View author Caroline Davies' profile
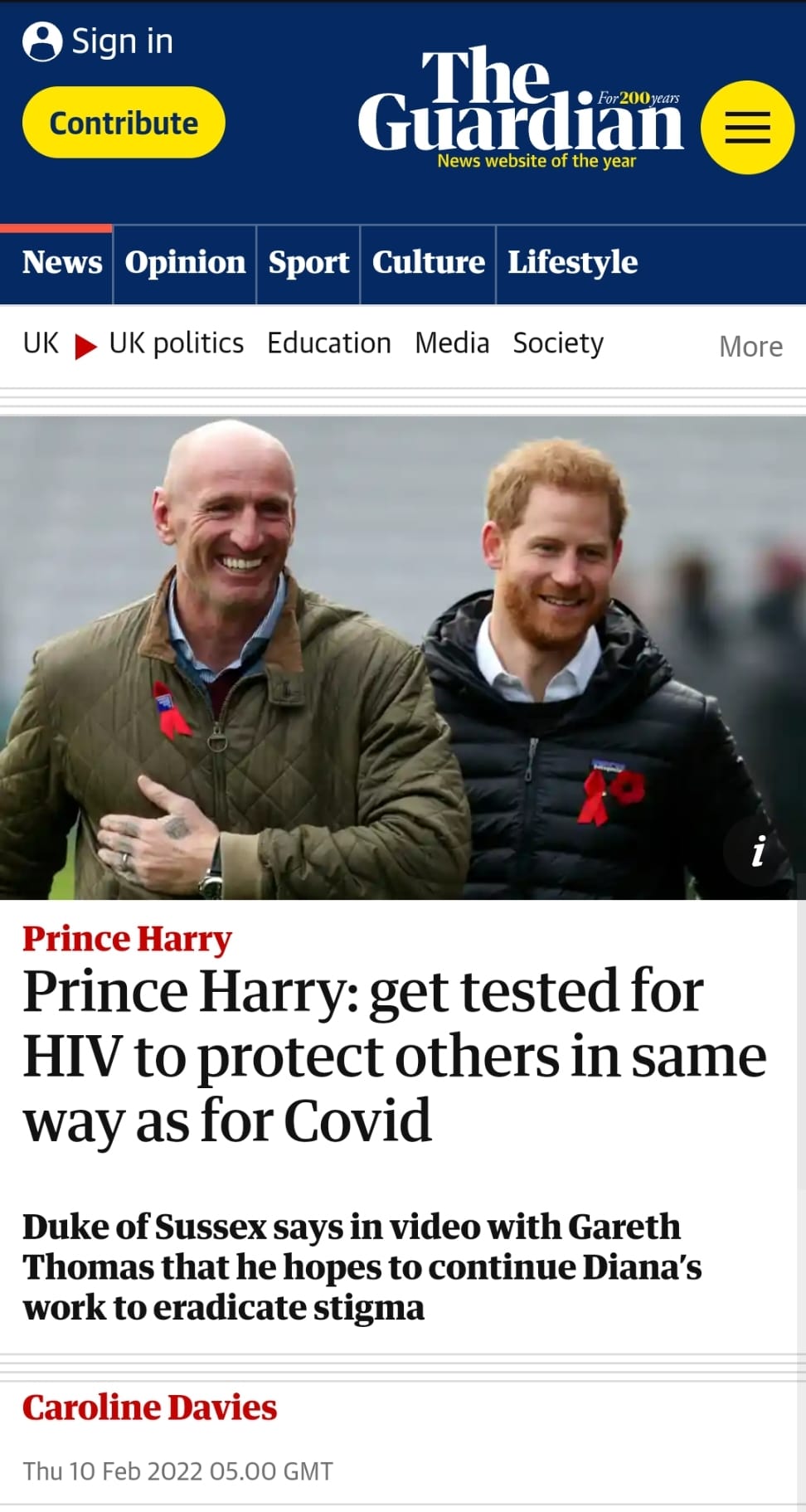This screenshot has width=806, height=1512. [149, 1407]
